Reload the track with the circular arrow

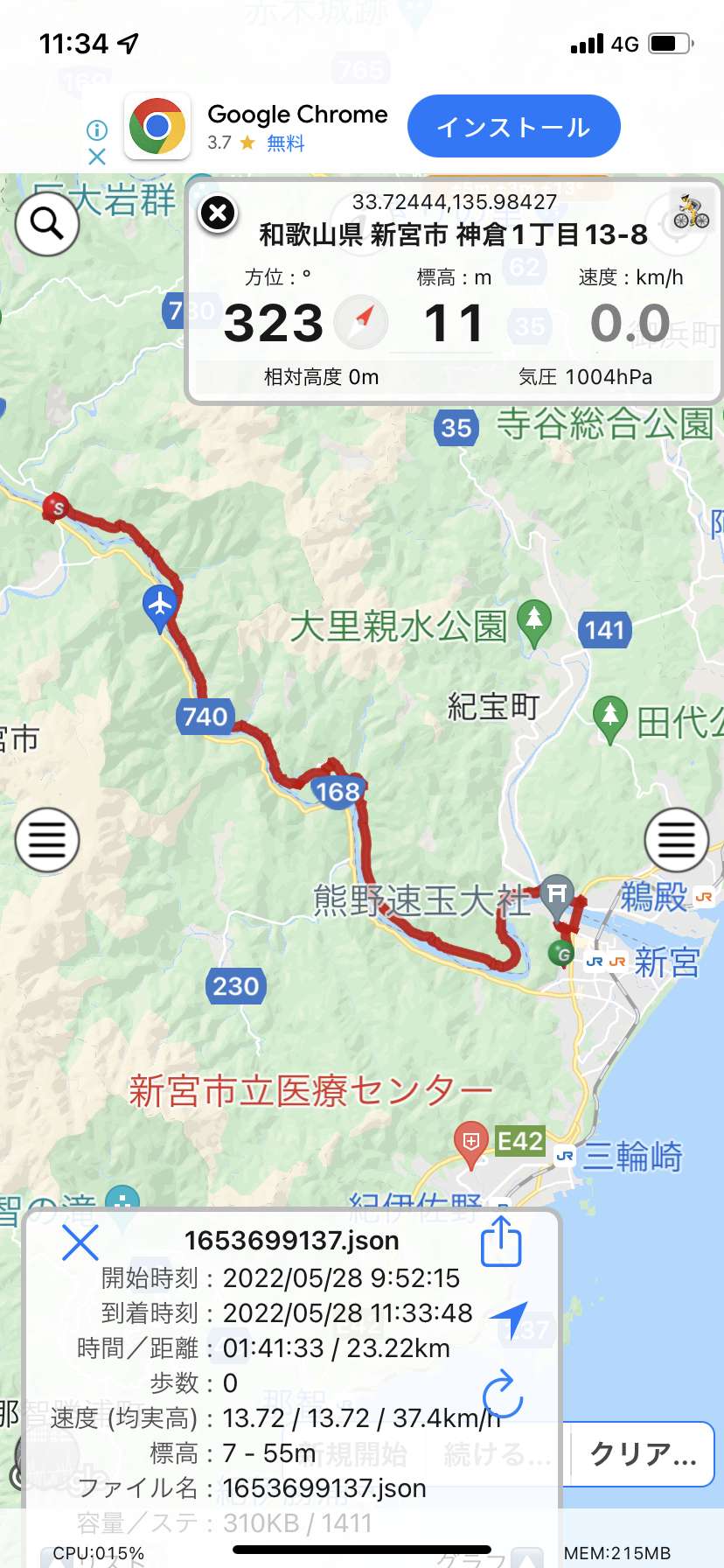503,1392
